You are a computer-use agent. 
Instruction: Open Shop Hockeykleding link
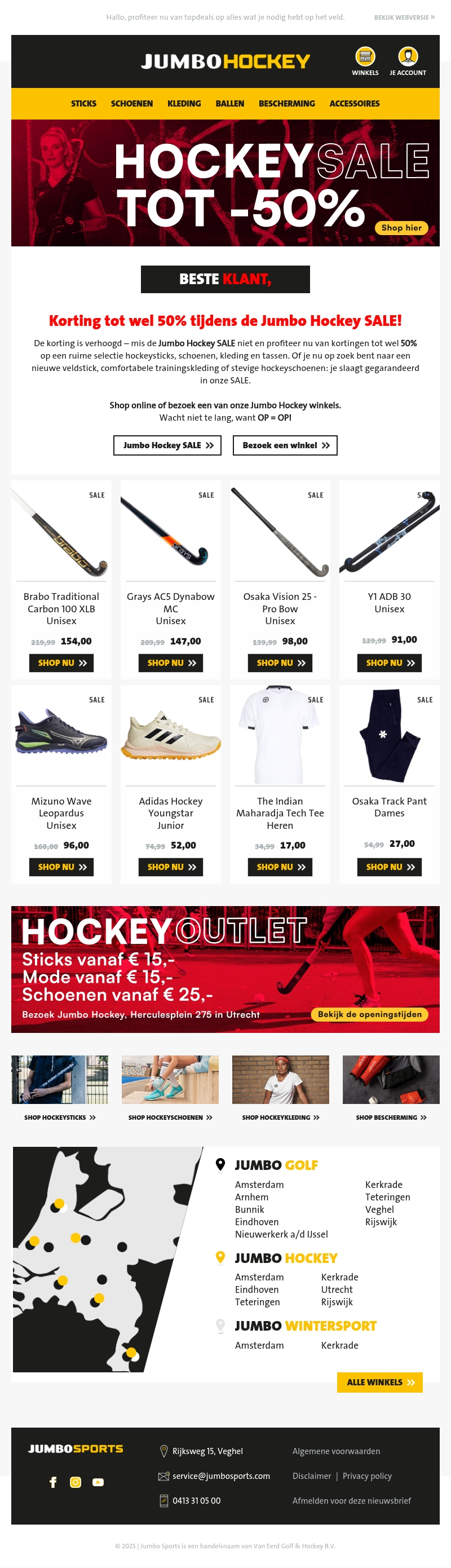click(280, 1117)
